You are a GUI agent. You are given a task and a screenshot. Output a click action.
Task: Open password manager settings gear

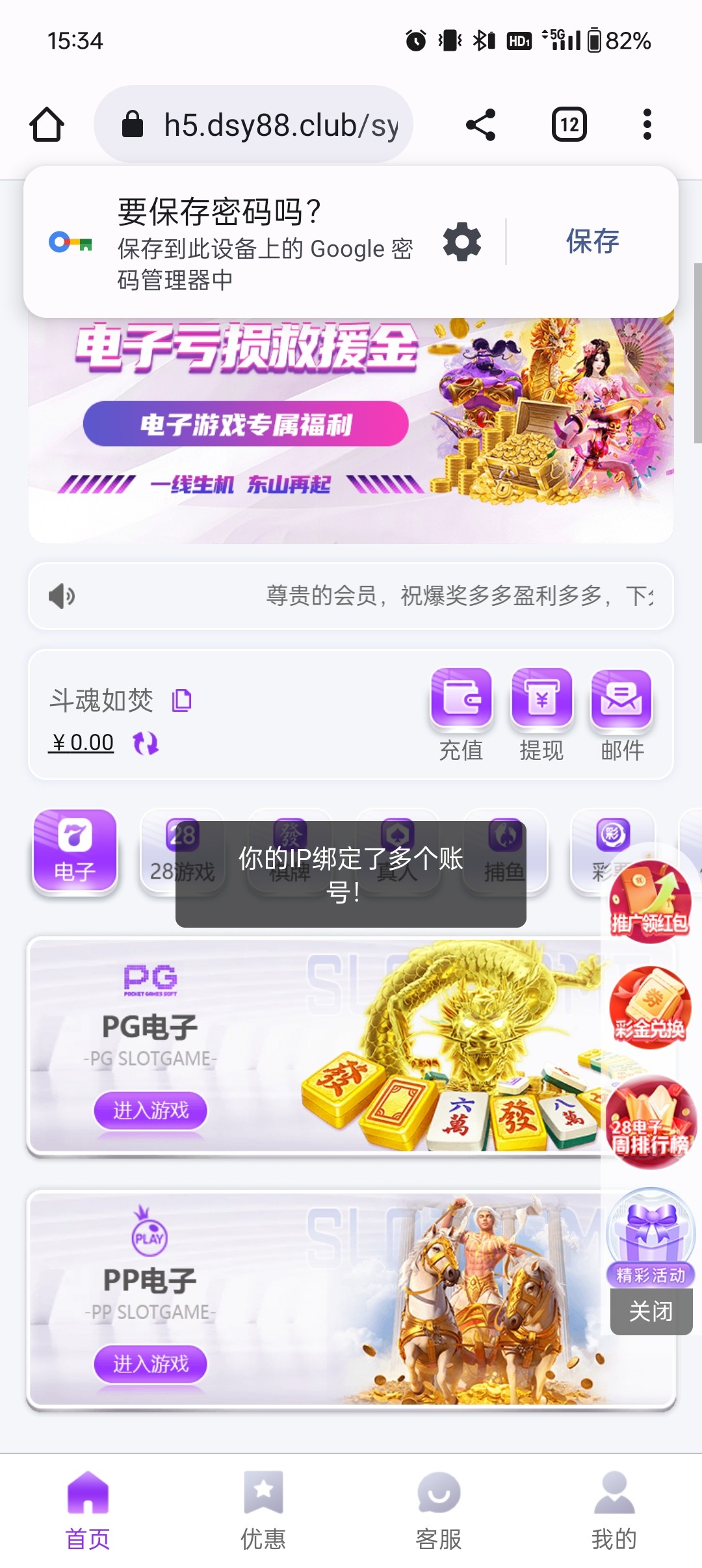(462, 242)
